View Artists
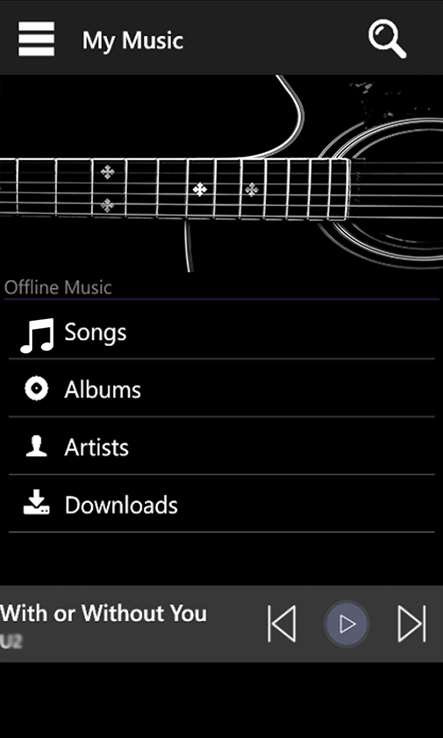Viewport: 443px width, 738px height. [221, 448]
